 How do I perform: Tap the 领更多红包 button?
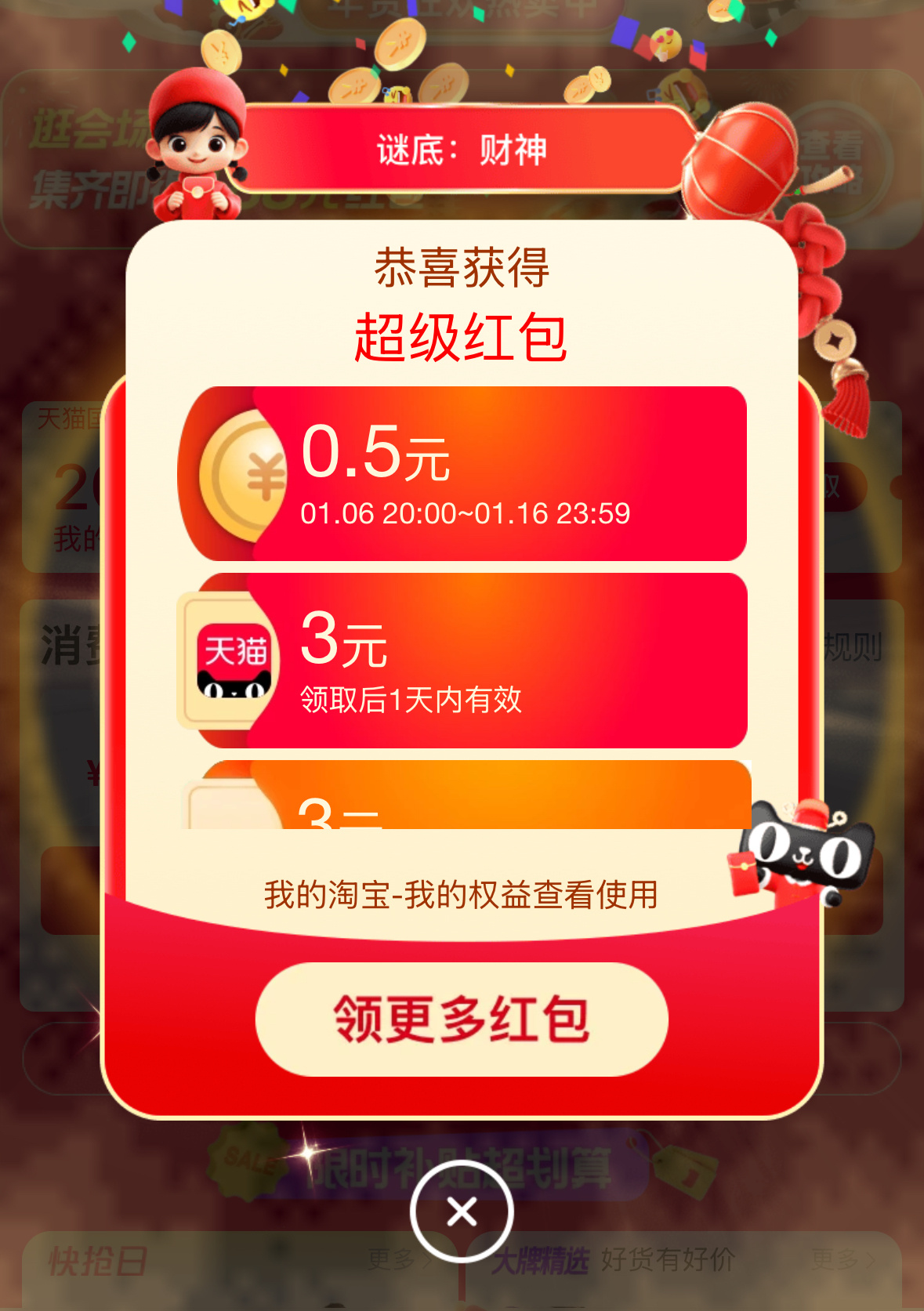[x=462, y=1019]
